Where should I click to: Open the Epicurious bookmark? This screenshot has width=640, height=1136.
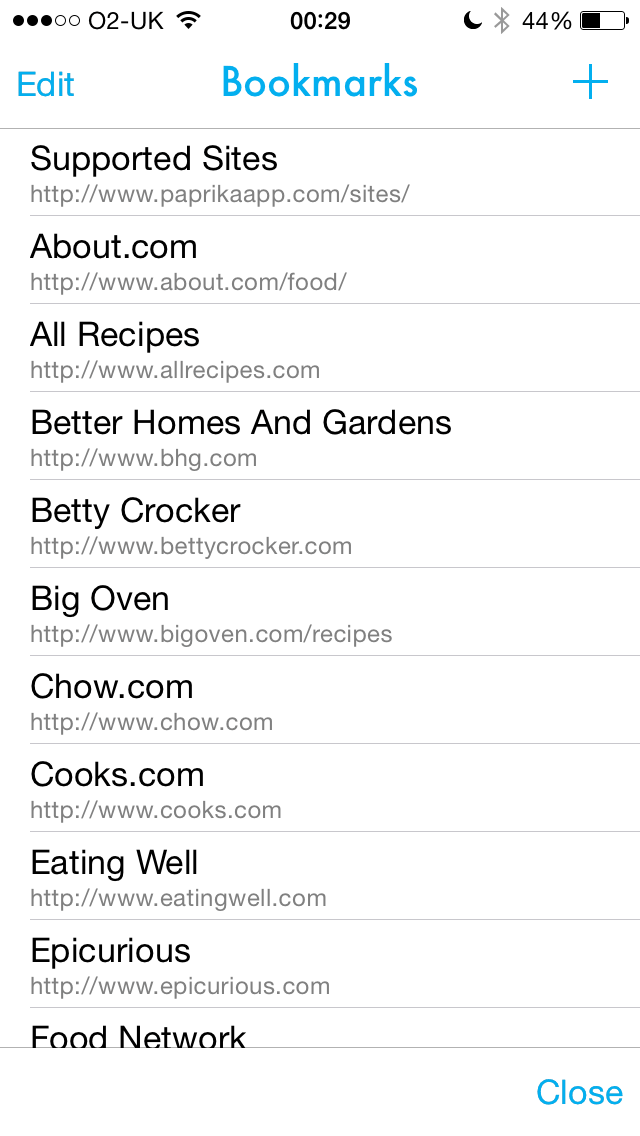tap(320, 964)
